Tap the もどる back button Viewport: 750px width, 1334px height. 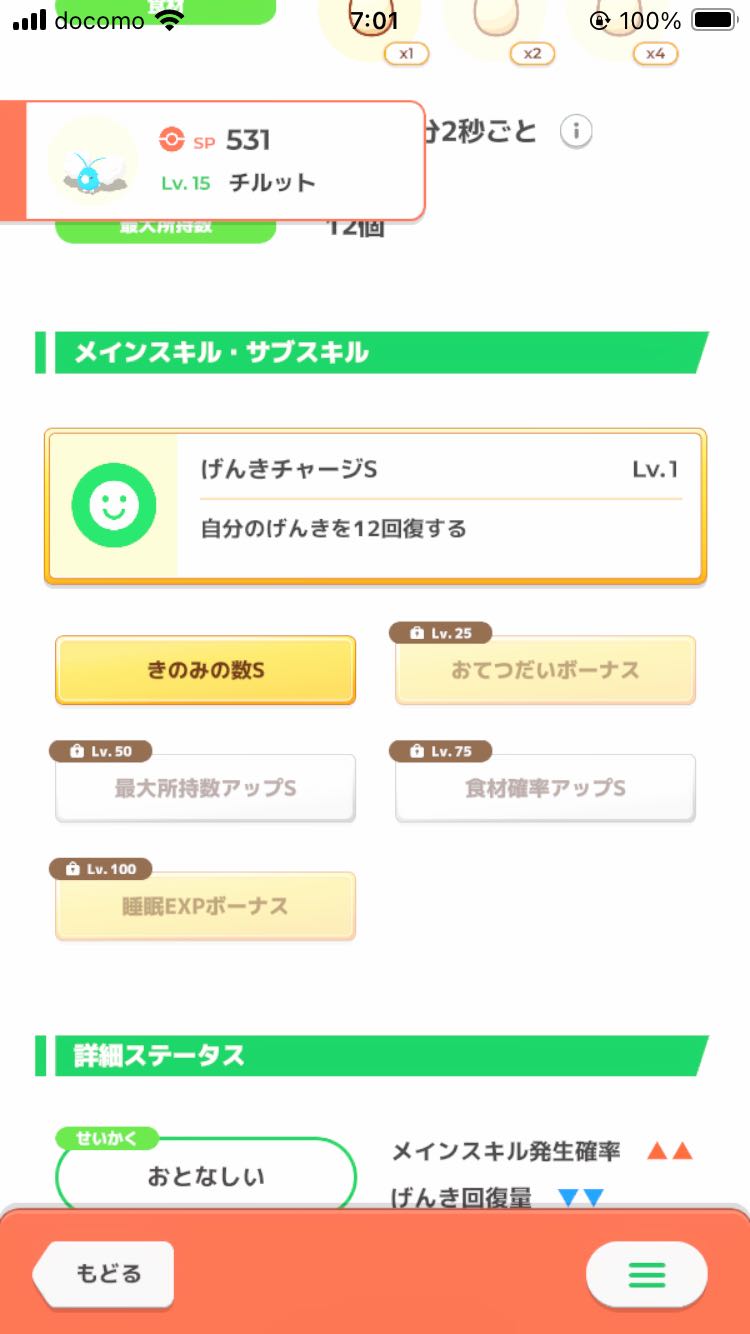point(104,1274)
